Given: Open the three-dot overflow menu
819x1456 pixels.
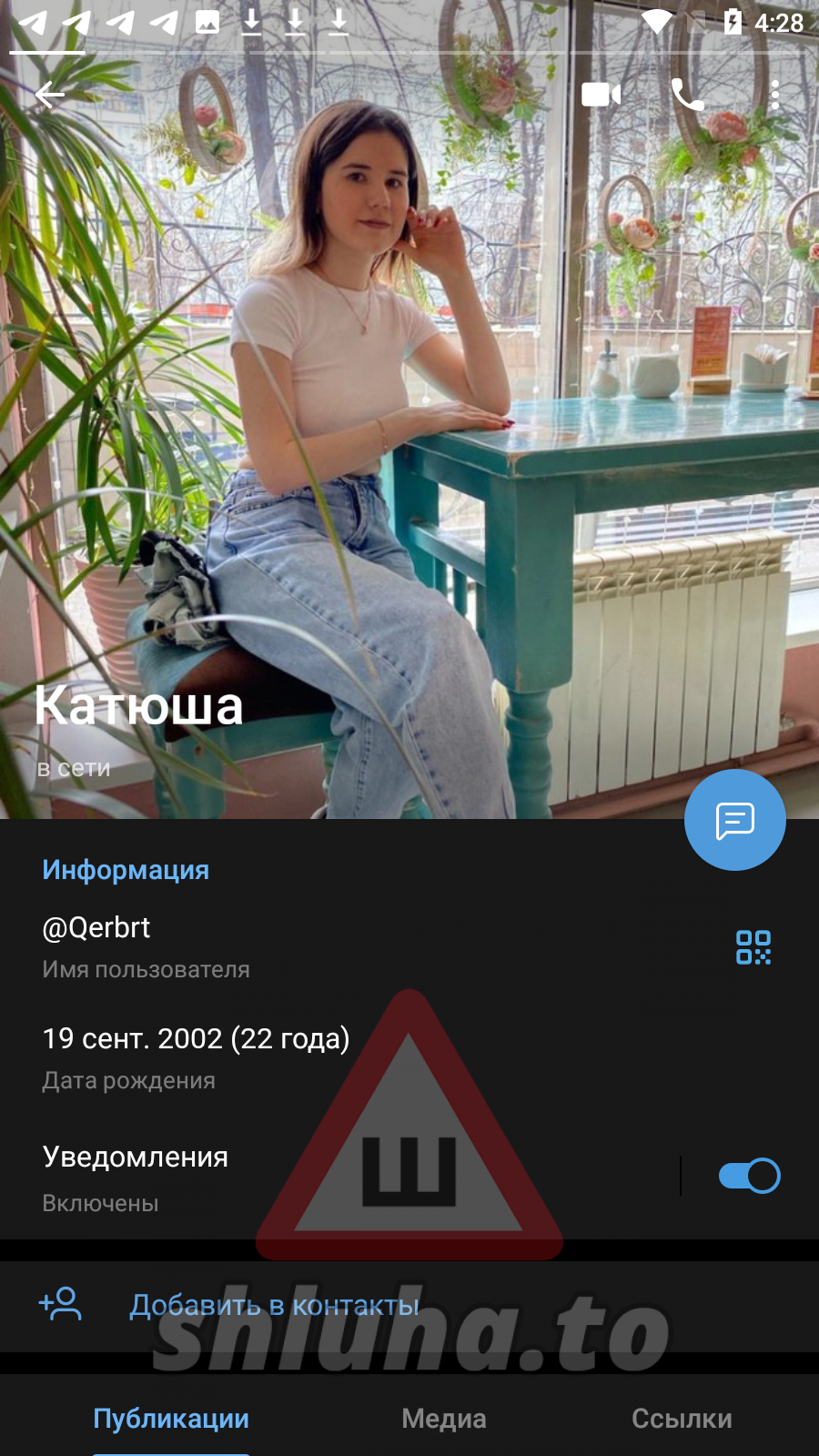Looking at the screenshot, I should click(774, 95).
